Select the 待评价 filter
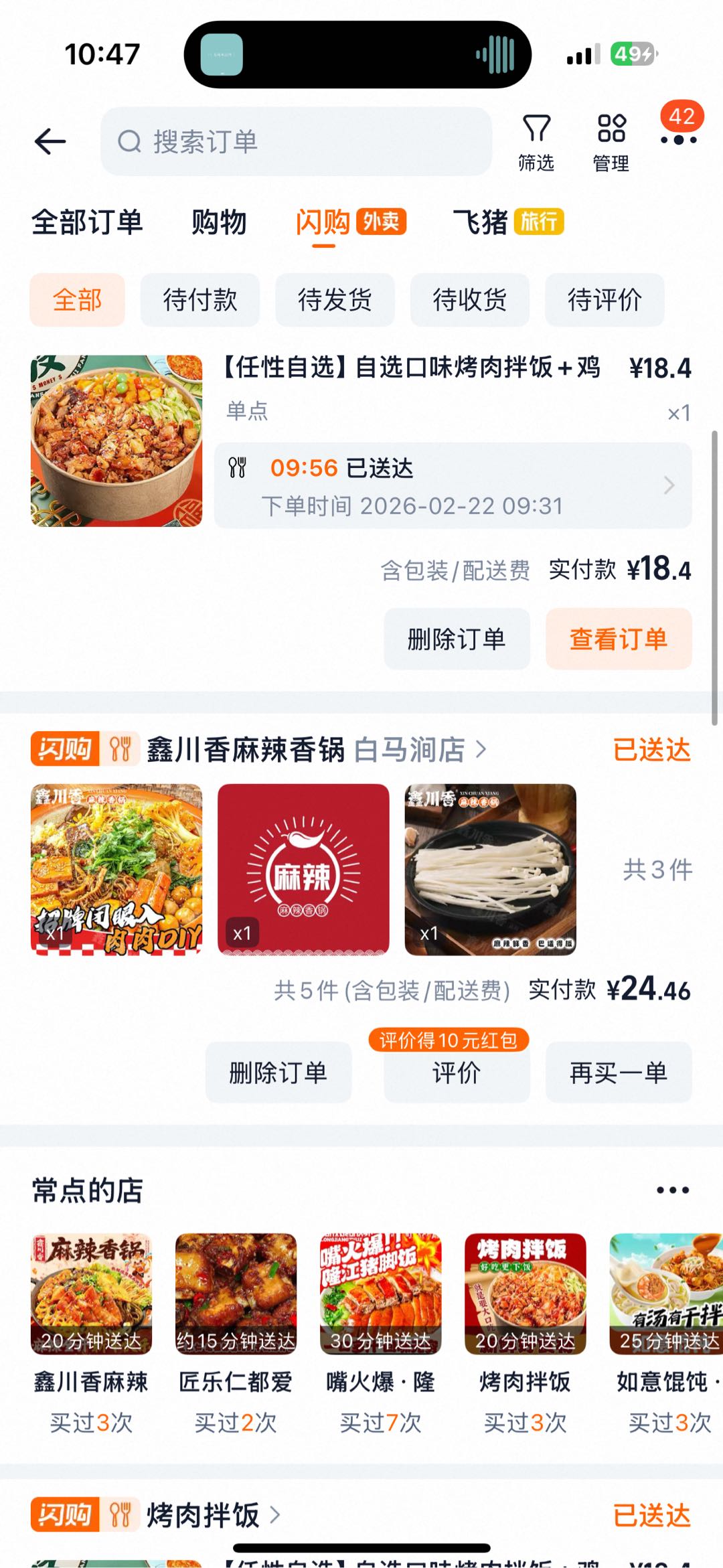 (x=605, y=300)
